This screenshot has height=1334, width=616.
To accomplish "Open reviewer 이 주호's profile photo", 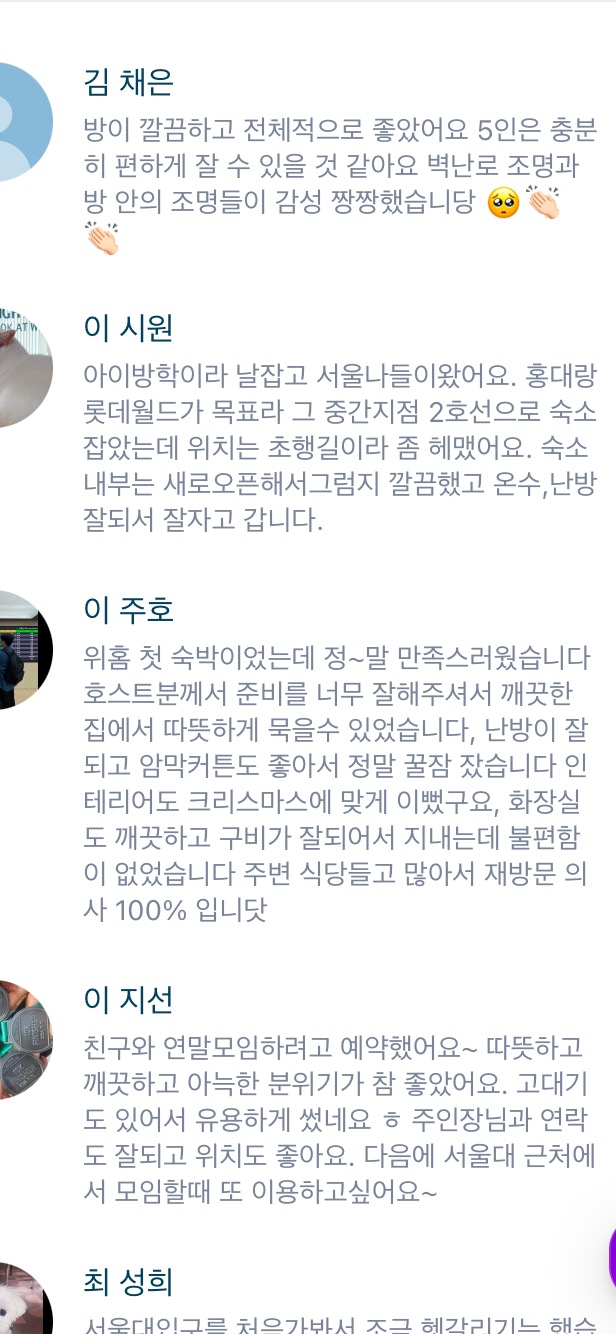I will [x=20, y=650].
